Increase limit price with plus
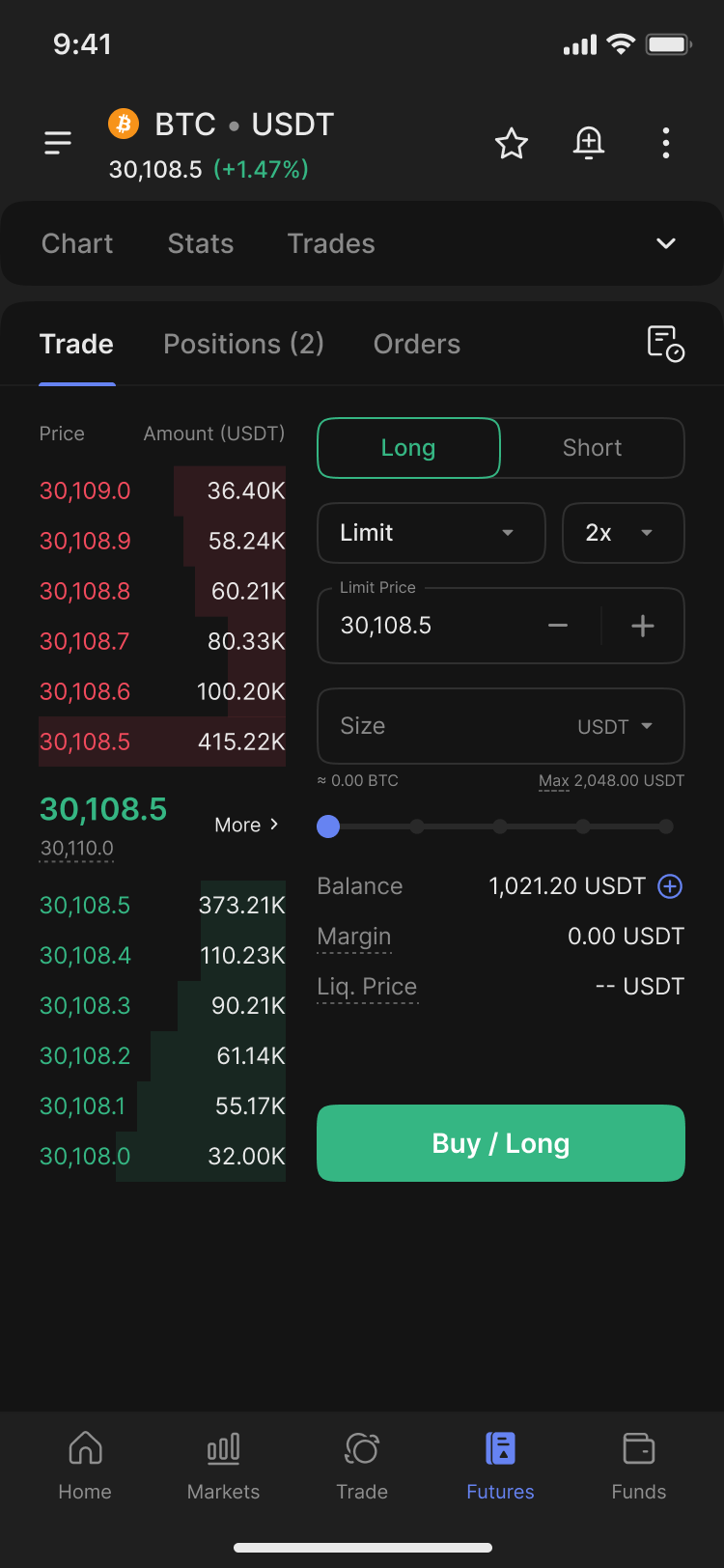This screenshot has height=1568, width=724. click(643, 626)
